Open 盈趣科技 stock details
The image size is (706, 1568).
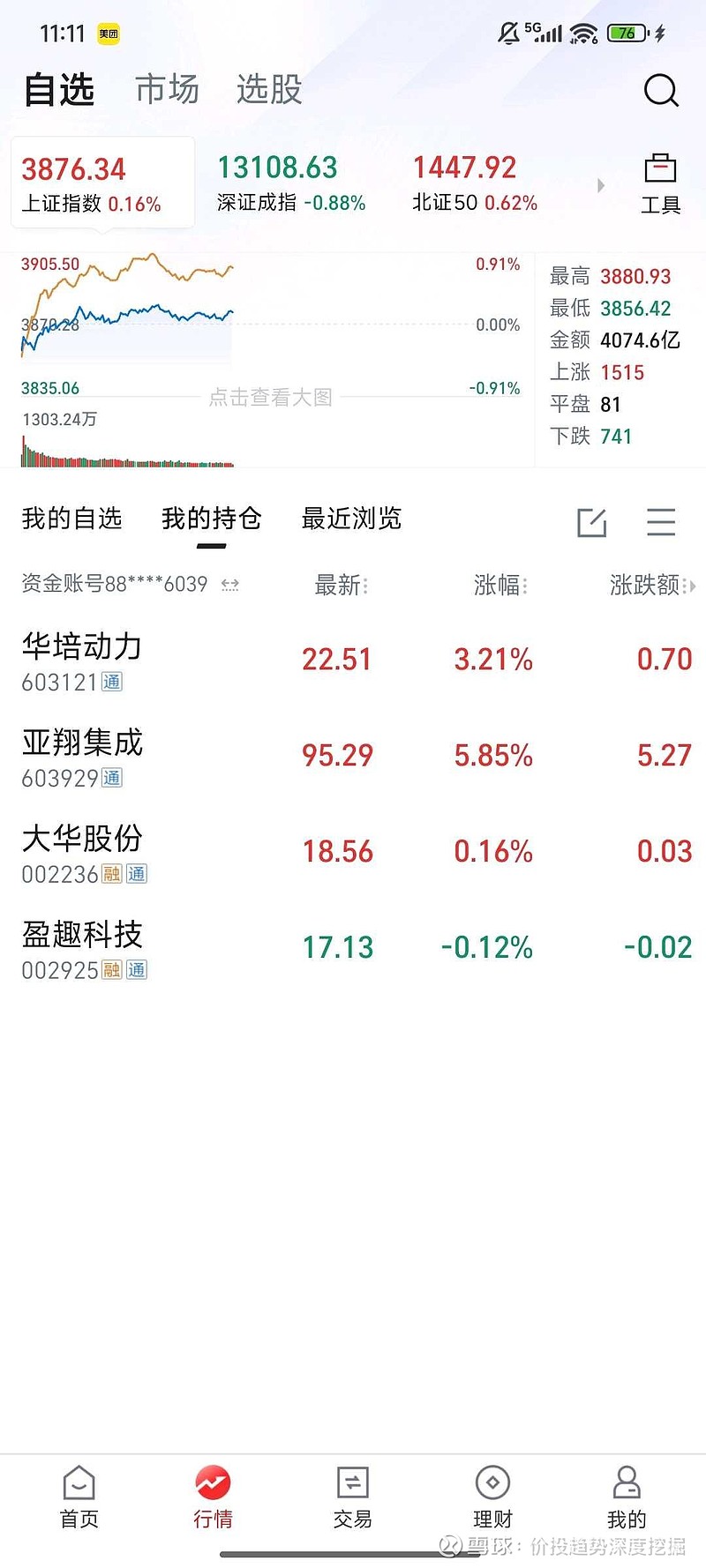pyautogui.click(x=82, y=946)
